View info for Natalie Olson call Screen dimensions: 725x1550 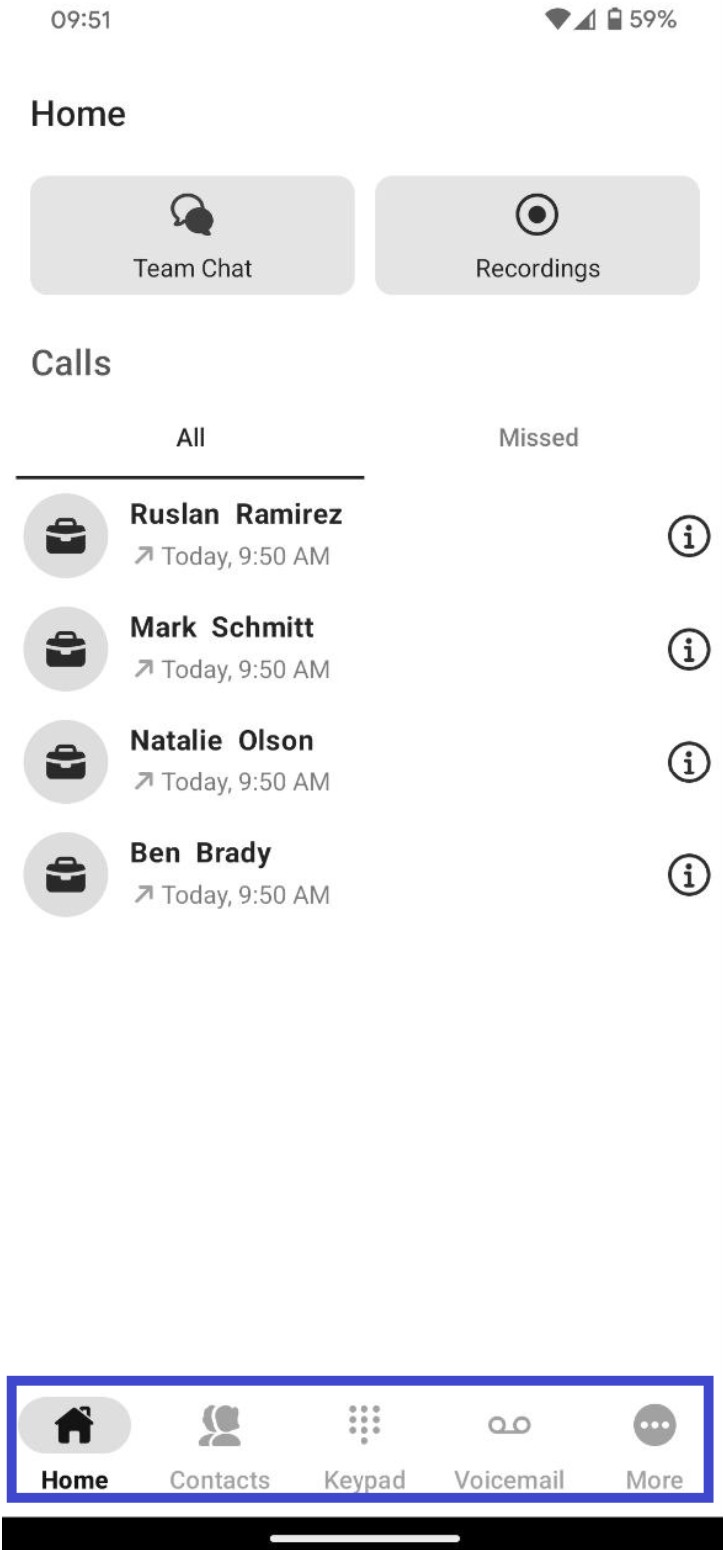(x=688, y=763)
